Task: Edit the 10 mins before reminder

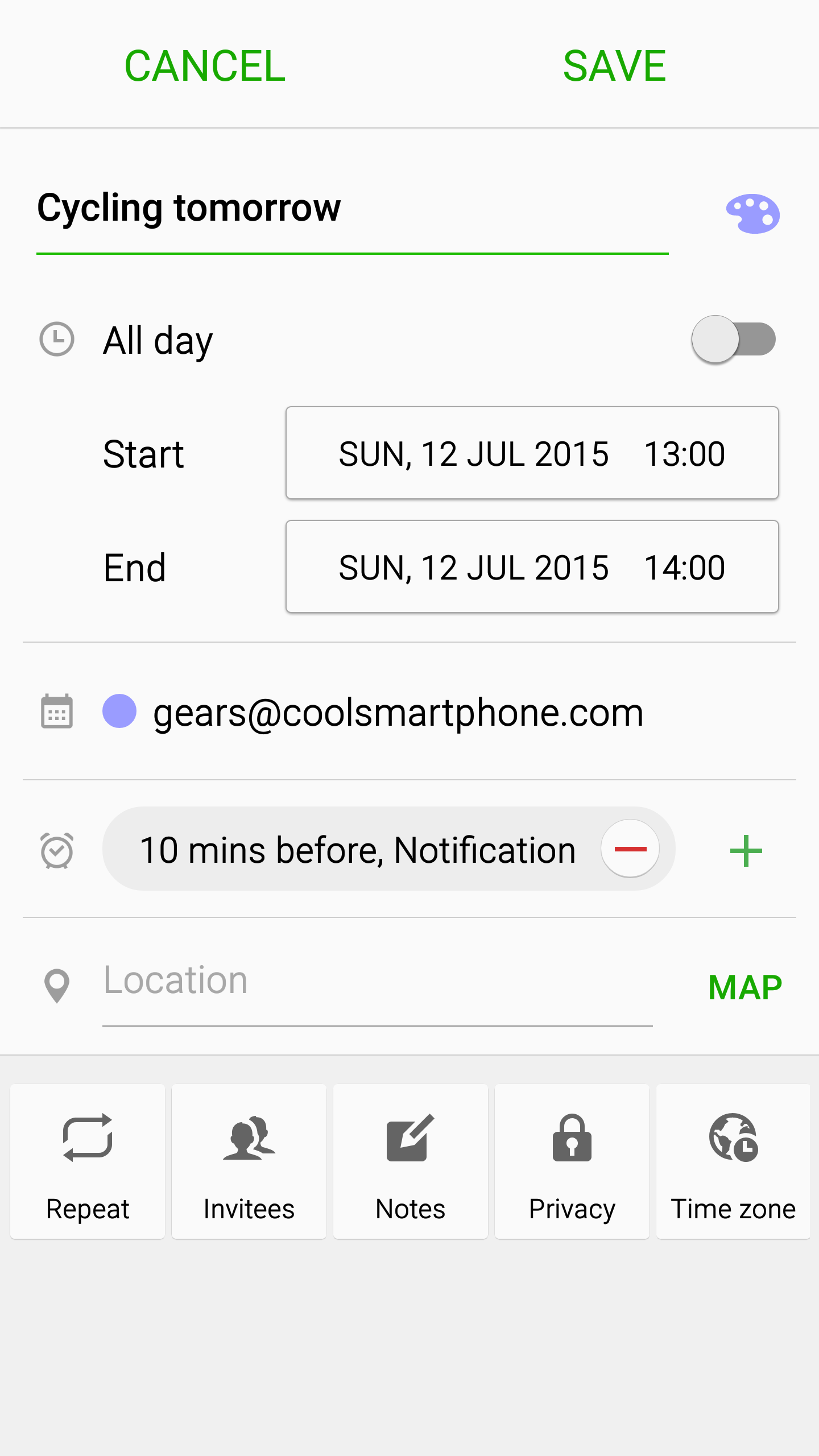Action: [358, 850]
